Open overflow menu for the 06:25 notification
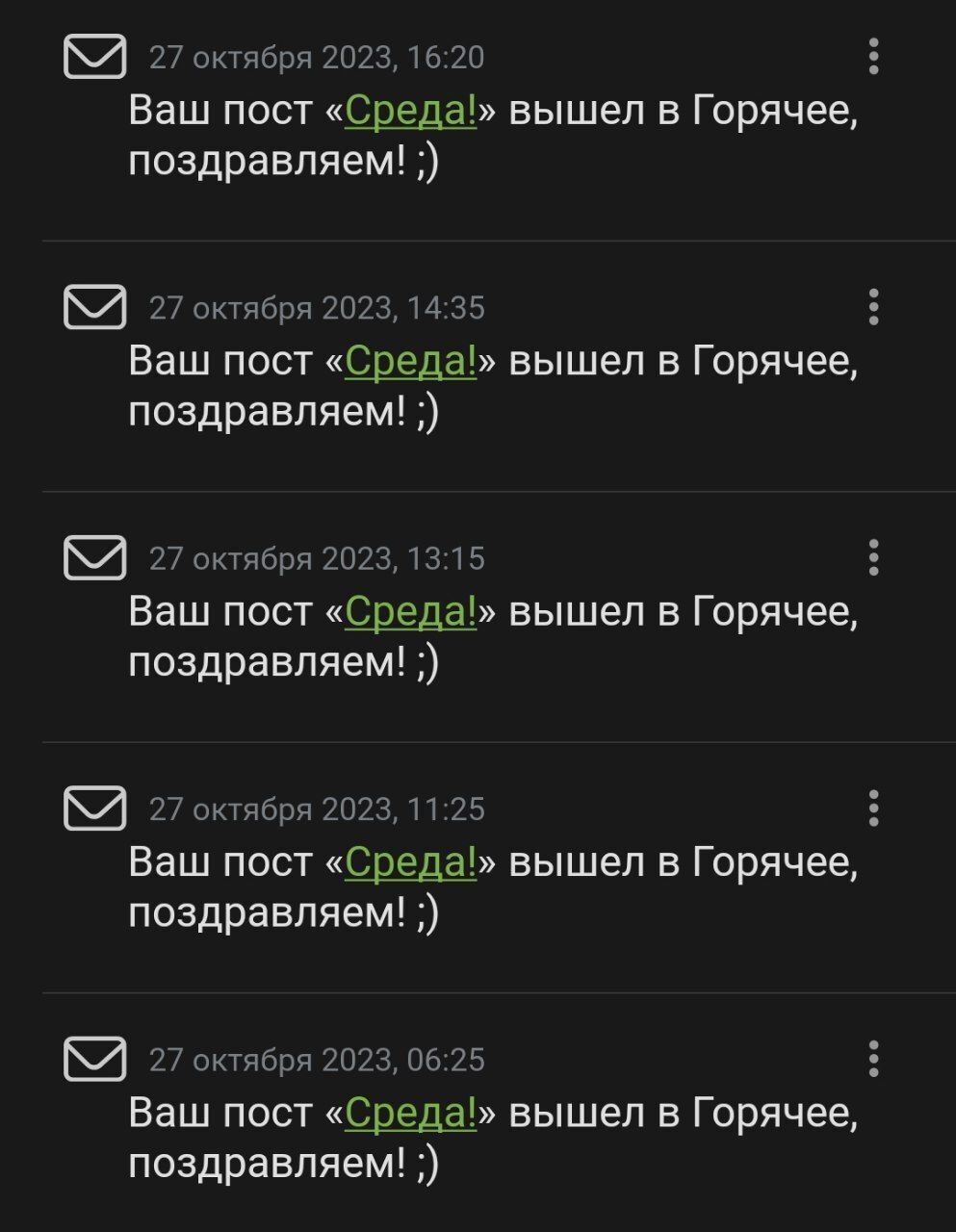The height and width of the screenshot is (1232, 956). click(x=873, y=1059)
